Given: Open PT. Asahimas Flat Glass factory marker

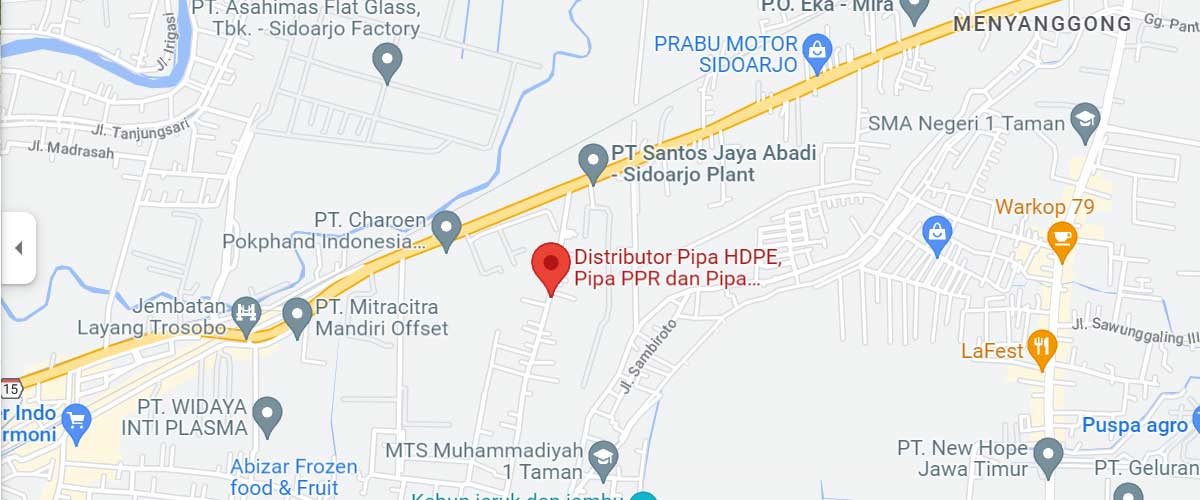Looking at the screenshot, I should (387, 62).
